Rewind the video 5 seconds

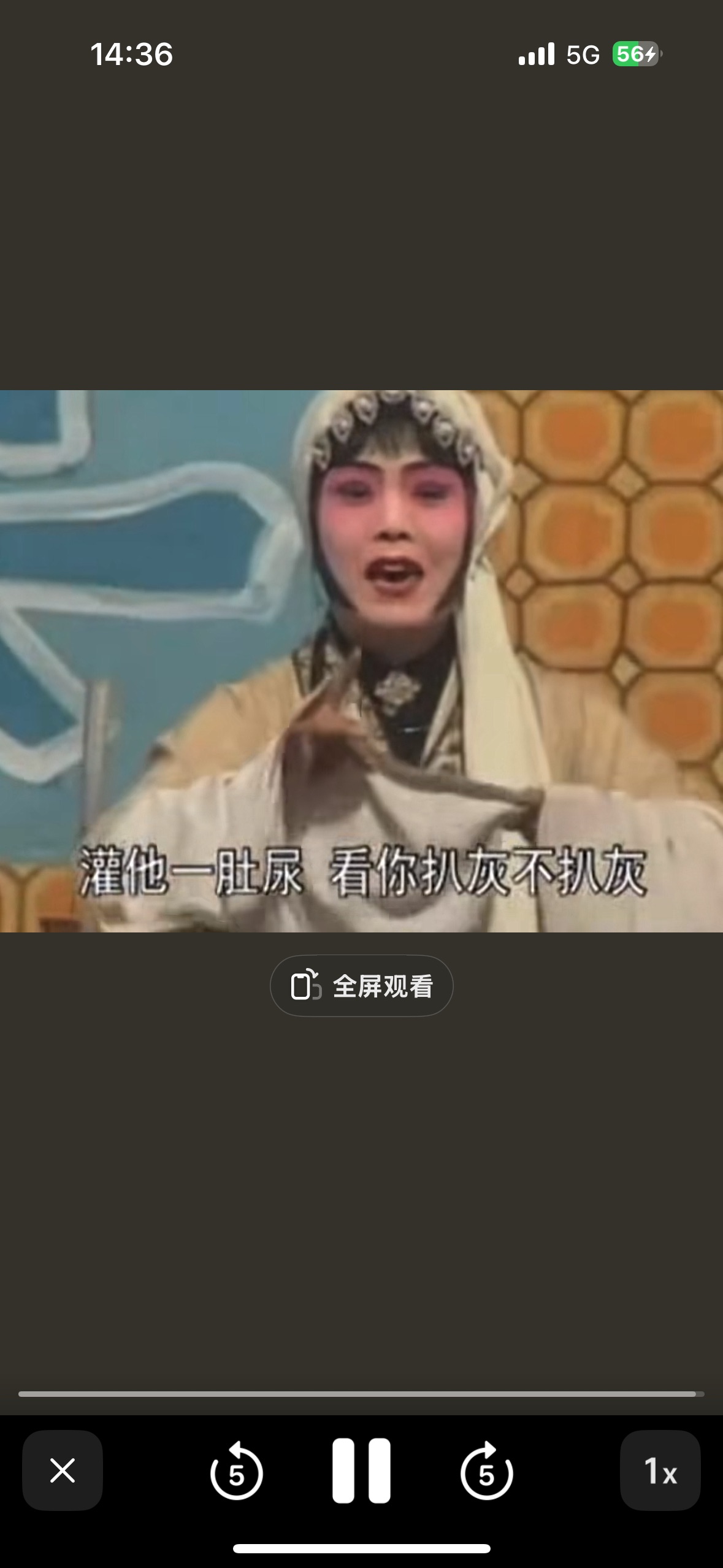237,1471
